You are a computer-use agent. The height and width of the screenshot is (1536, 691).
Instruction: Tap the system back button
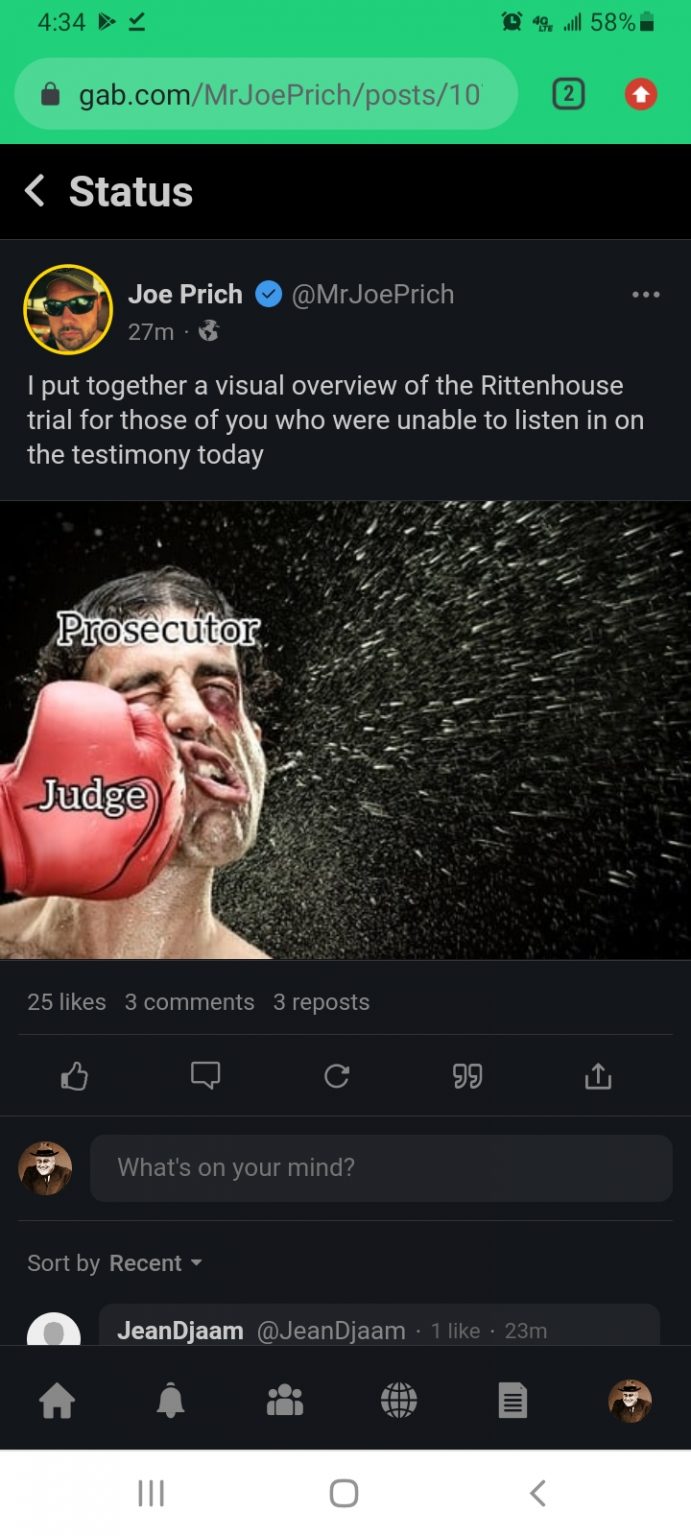(537, 1493)
